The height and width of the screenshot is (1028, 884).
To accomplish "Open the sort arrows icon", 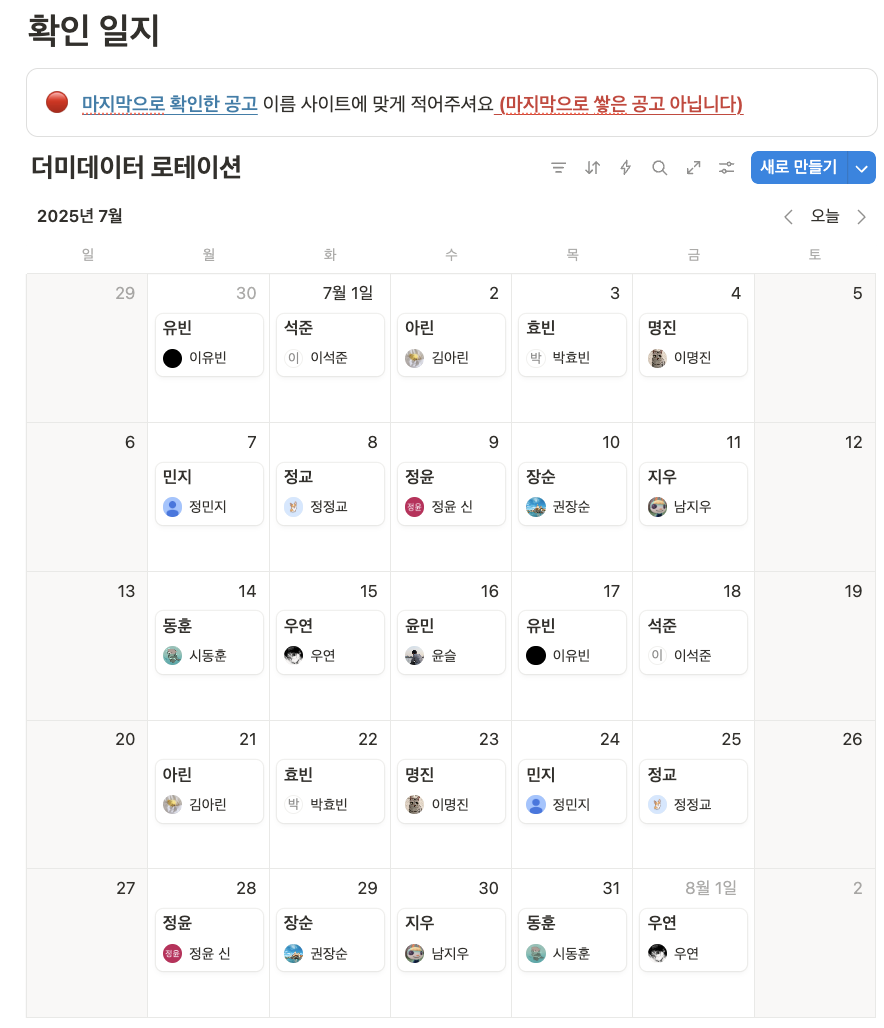I will (x=592, y=168).
